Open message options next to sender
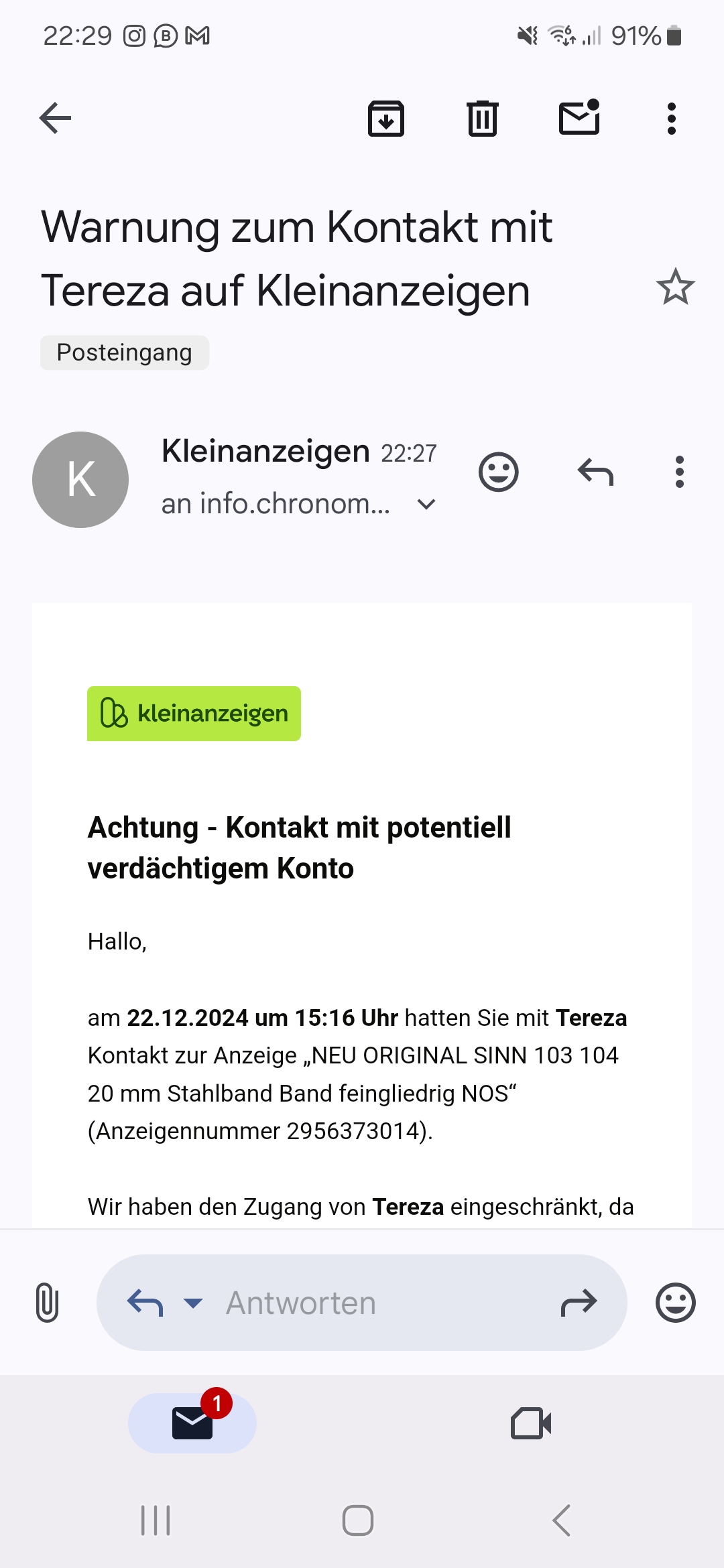This screenshot has height=1568, width=724. pyautogui.click(x=680, y=472)
